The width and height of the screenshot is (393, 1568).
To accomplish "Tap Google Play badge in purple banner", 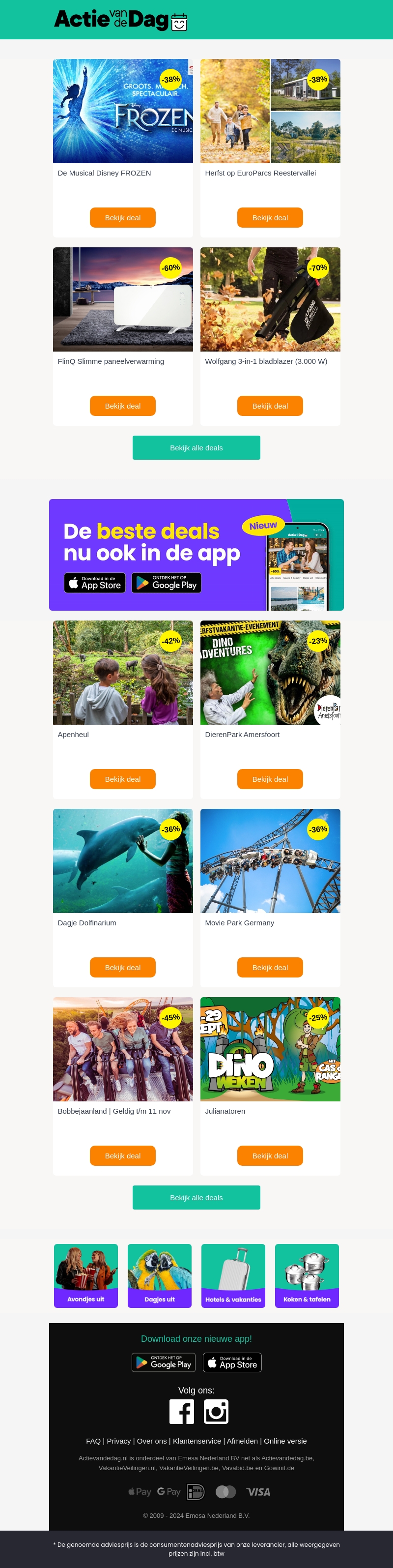I will click(x=166, y=583).
